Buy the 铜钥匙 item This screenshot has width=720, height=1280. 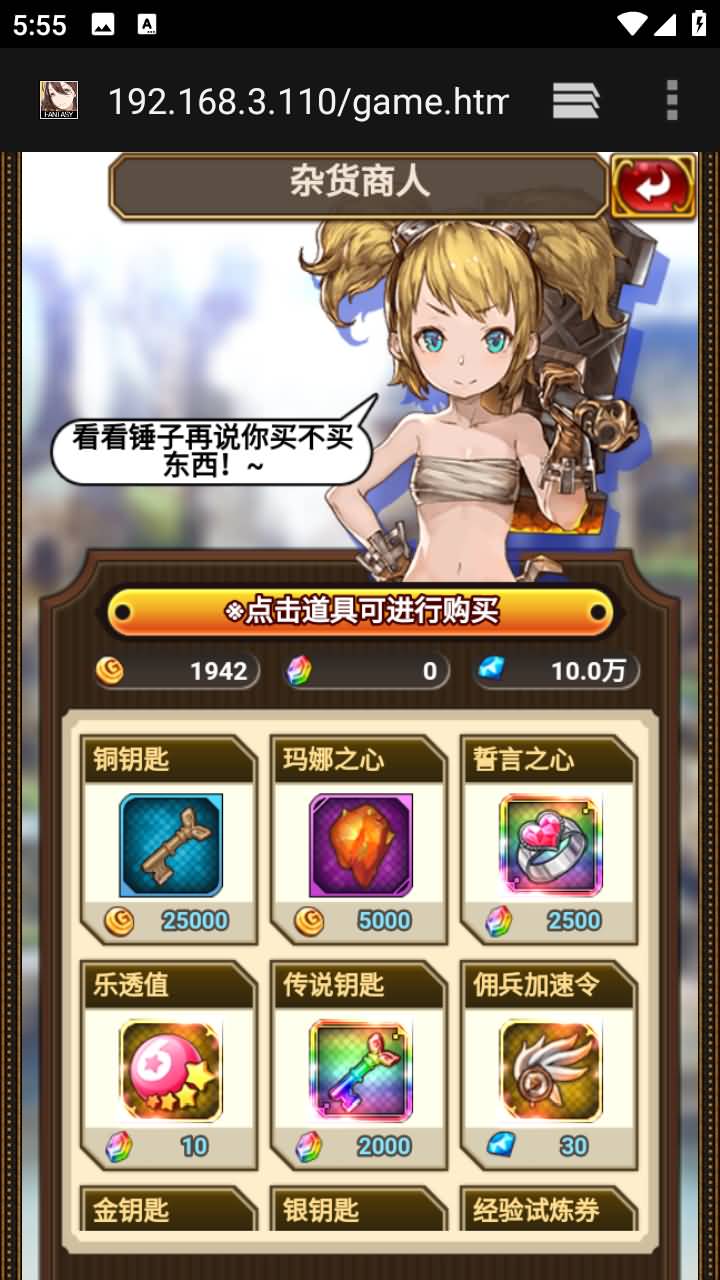(169, 840)
